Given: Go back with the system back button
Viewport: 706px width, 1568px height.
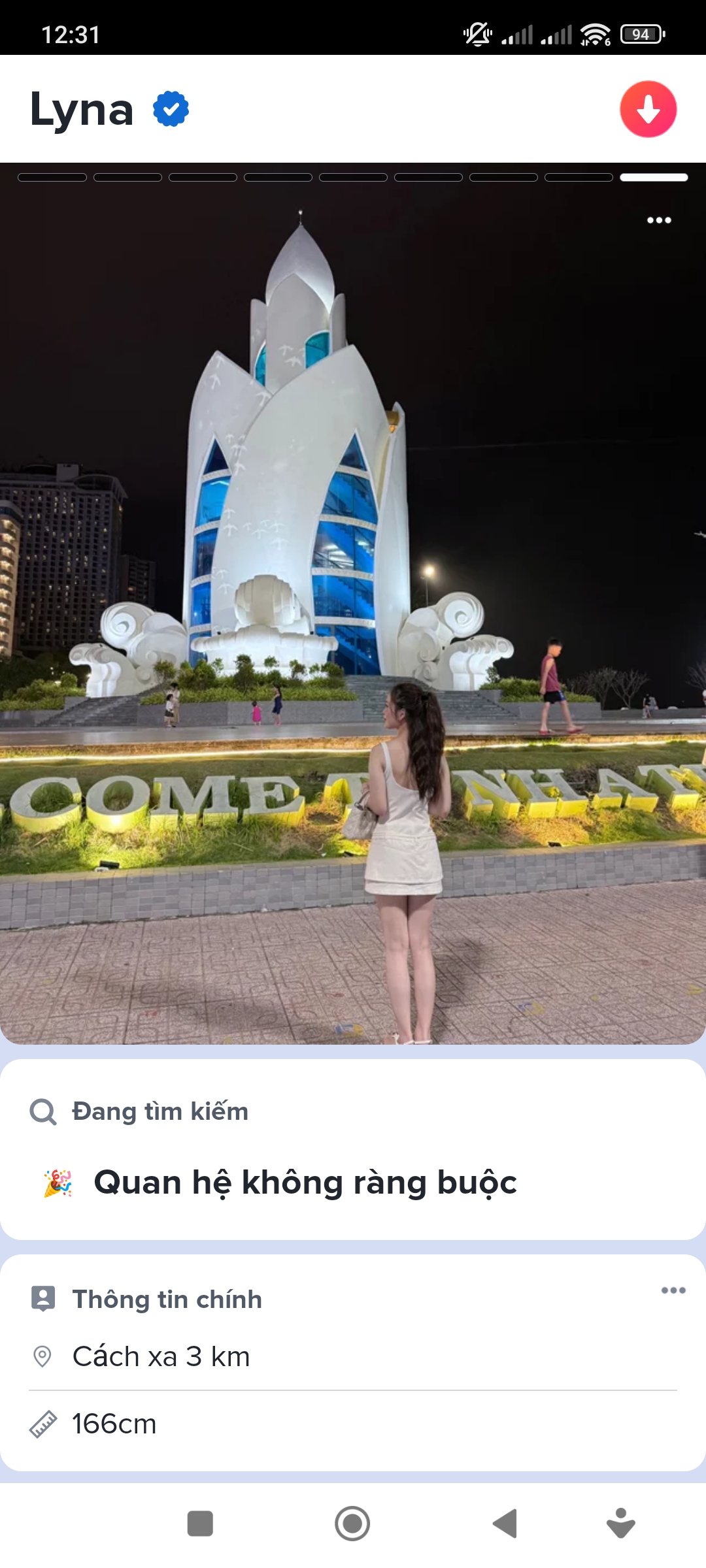Looking at the screenshot, I should 505,1524.
